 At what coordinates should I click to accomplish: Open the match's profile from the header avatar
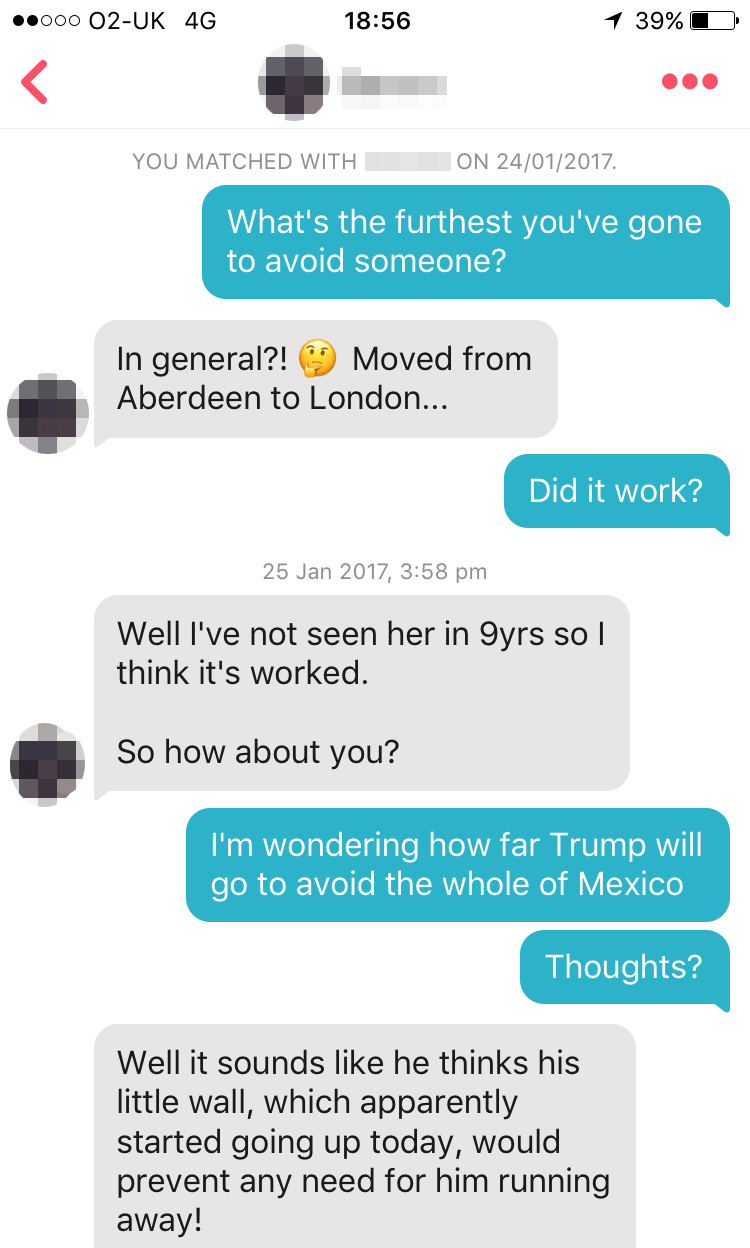pos(292,82)
